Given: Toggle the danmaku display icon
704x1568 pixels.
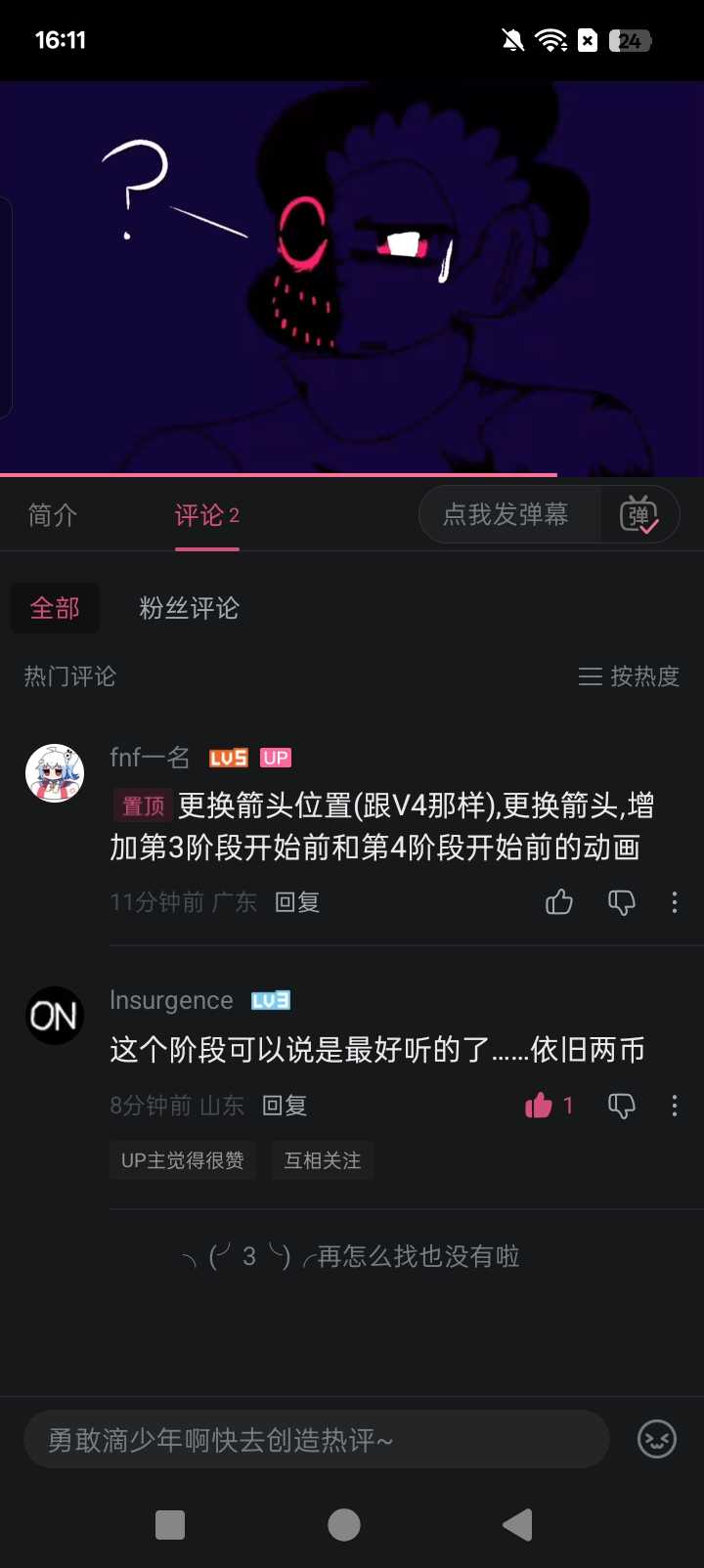Looking at the screenshot, I should pos(639,515).
